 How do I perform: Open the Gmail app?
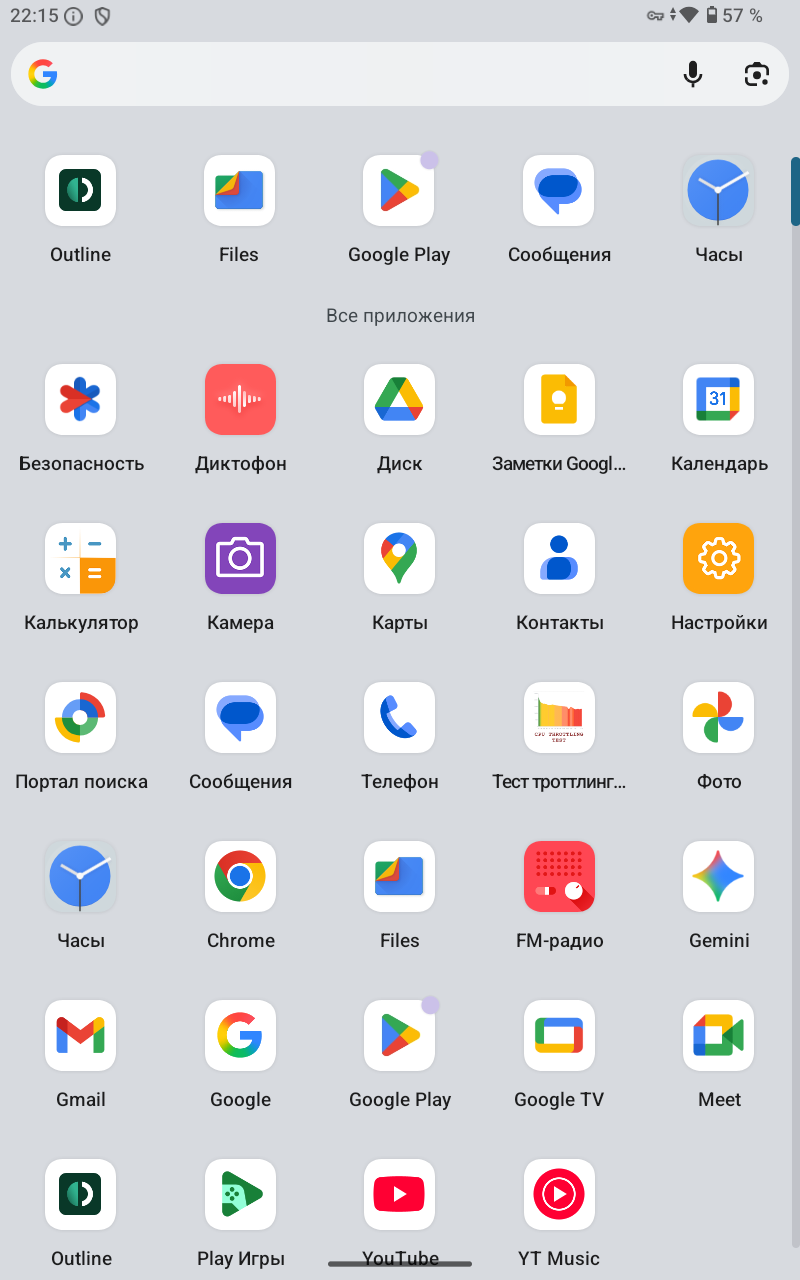click(80, 1036)
